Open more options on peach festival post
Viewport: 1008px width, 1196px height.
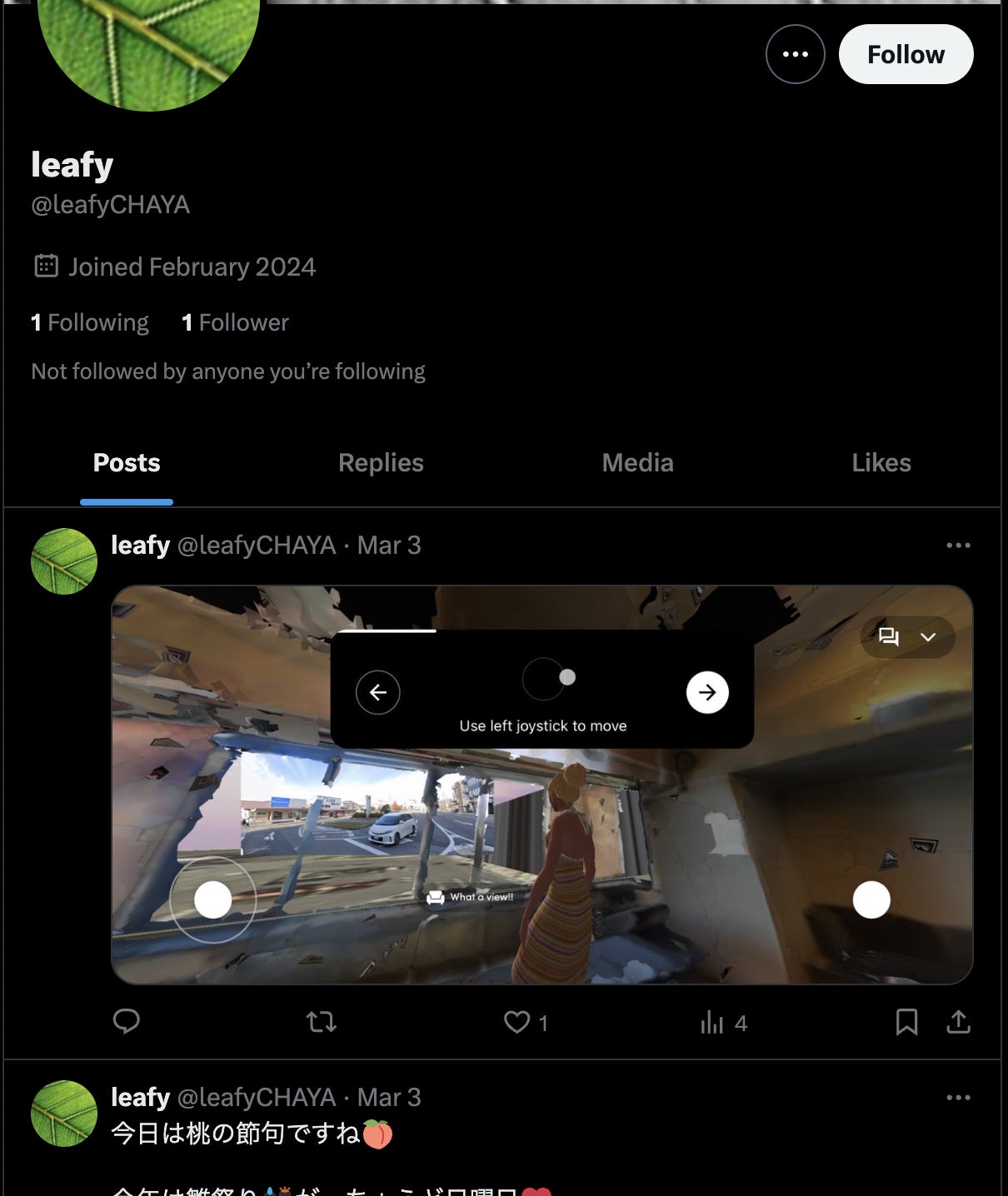click(x=958, y=1098)
